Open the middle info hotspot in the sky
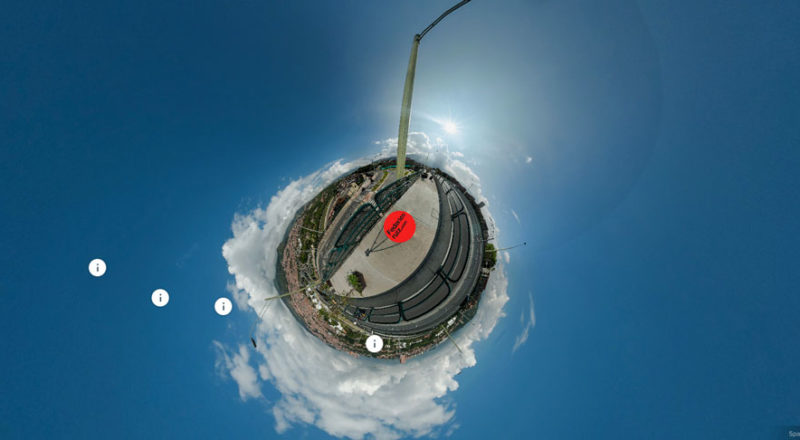The height and width of the screenshot is (440, 800). tap(160, 297)
